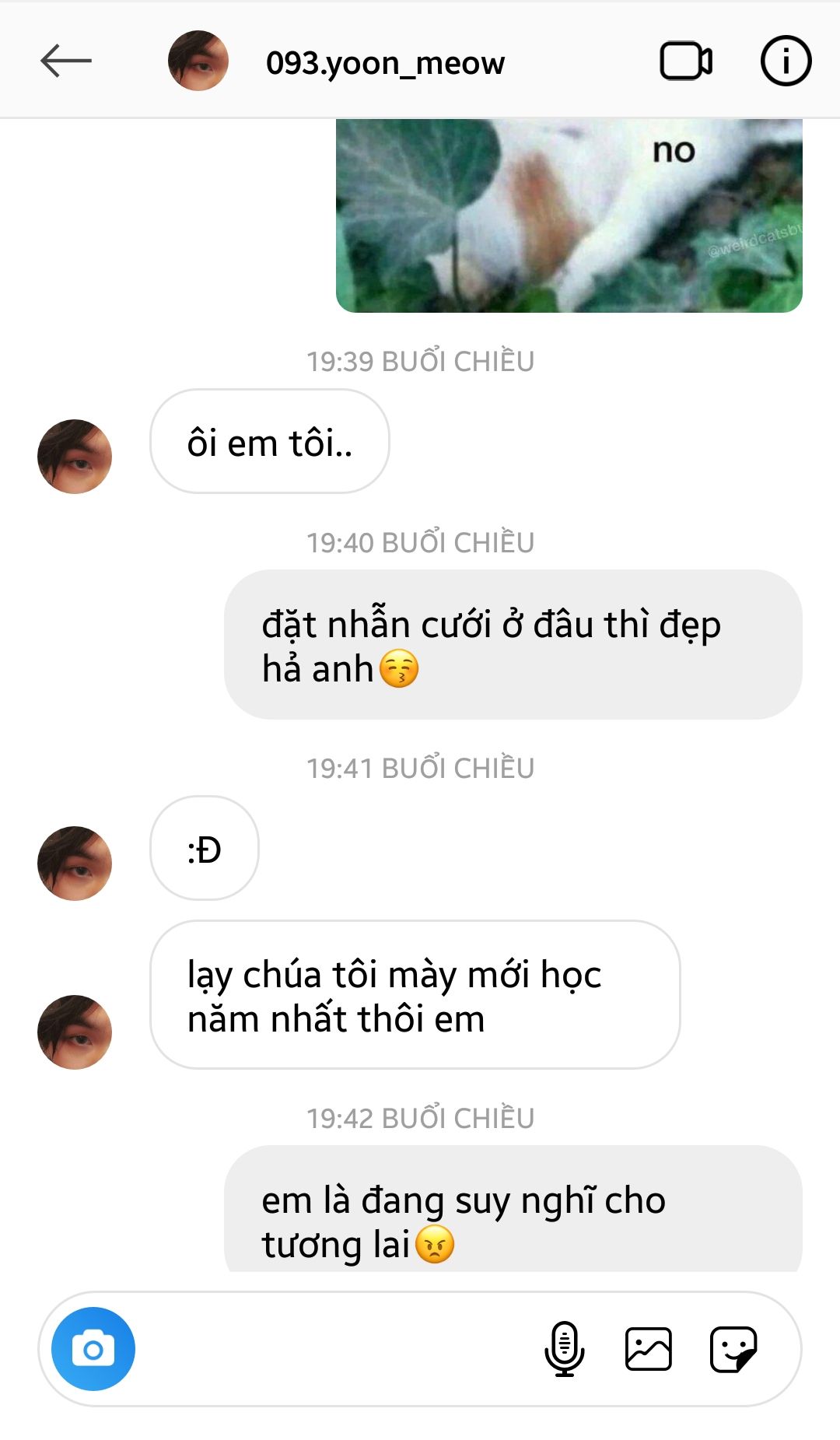Pick a photo from the gallery
Screen dimensions: 840x1440
coord(649,1348)
